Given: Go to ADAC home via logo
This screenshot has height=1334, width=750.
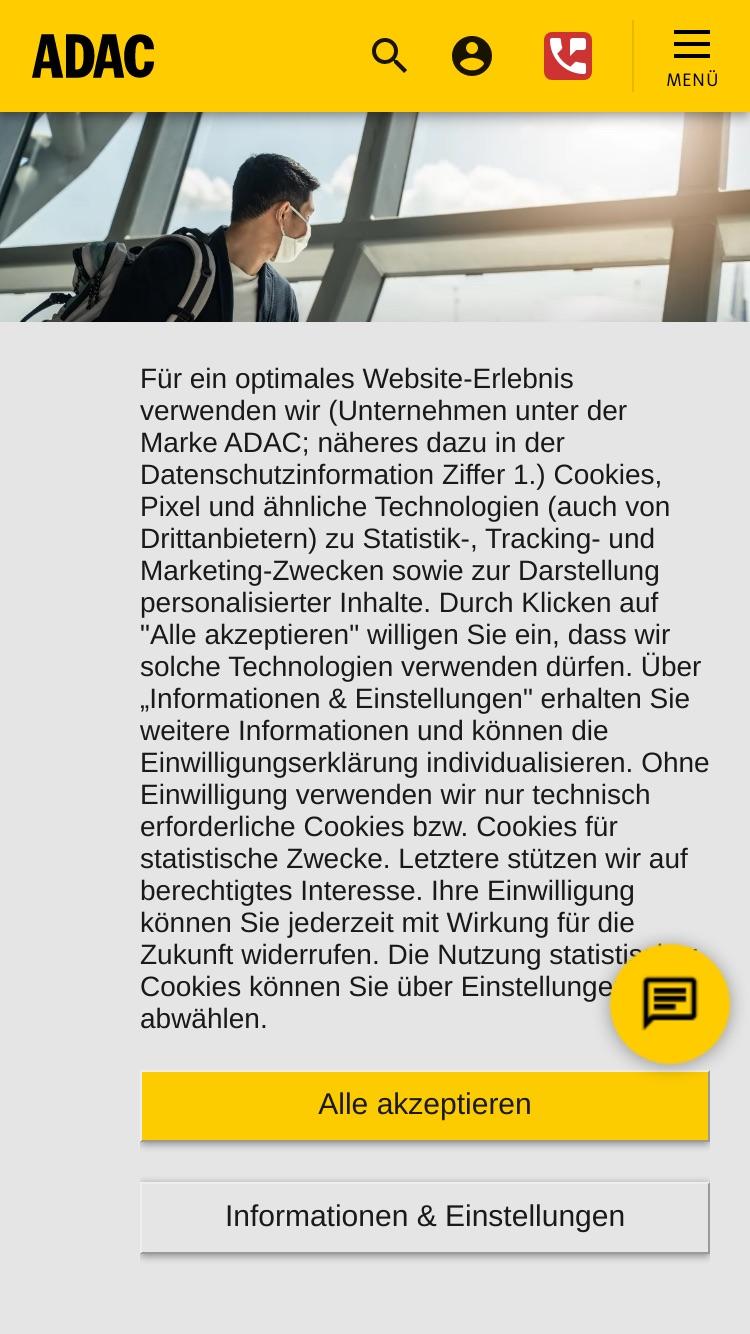Looking at the screenshot, I should pos(93,56).
